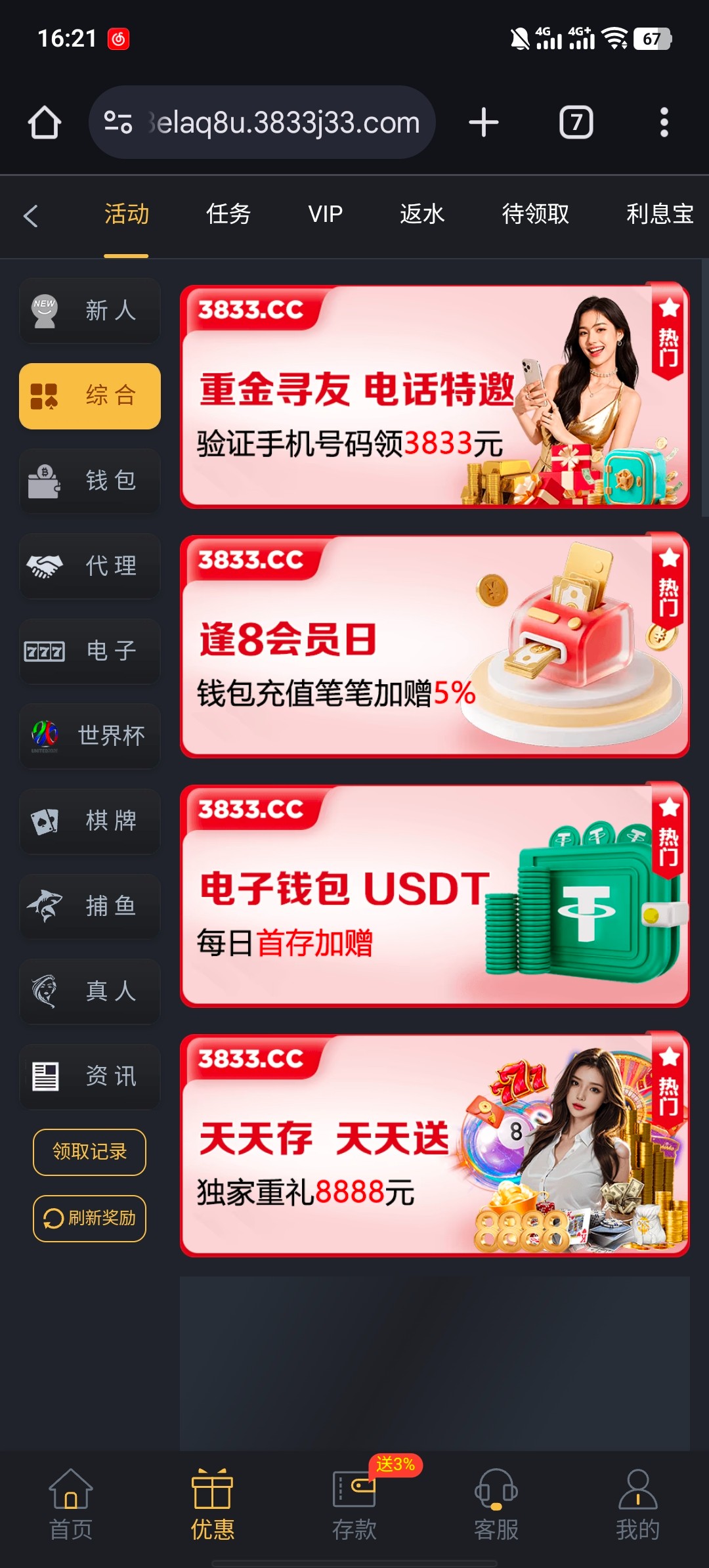Open the 天天存 天天送 promotion banner
This screenshot has width=709, height=1568.
(x=435, y=1145)
